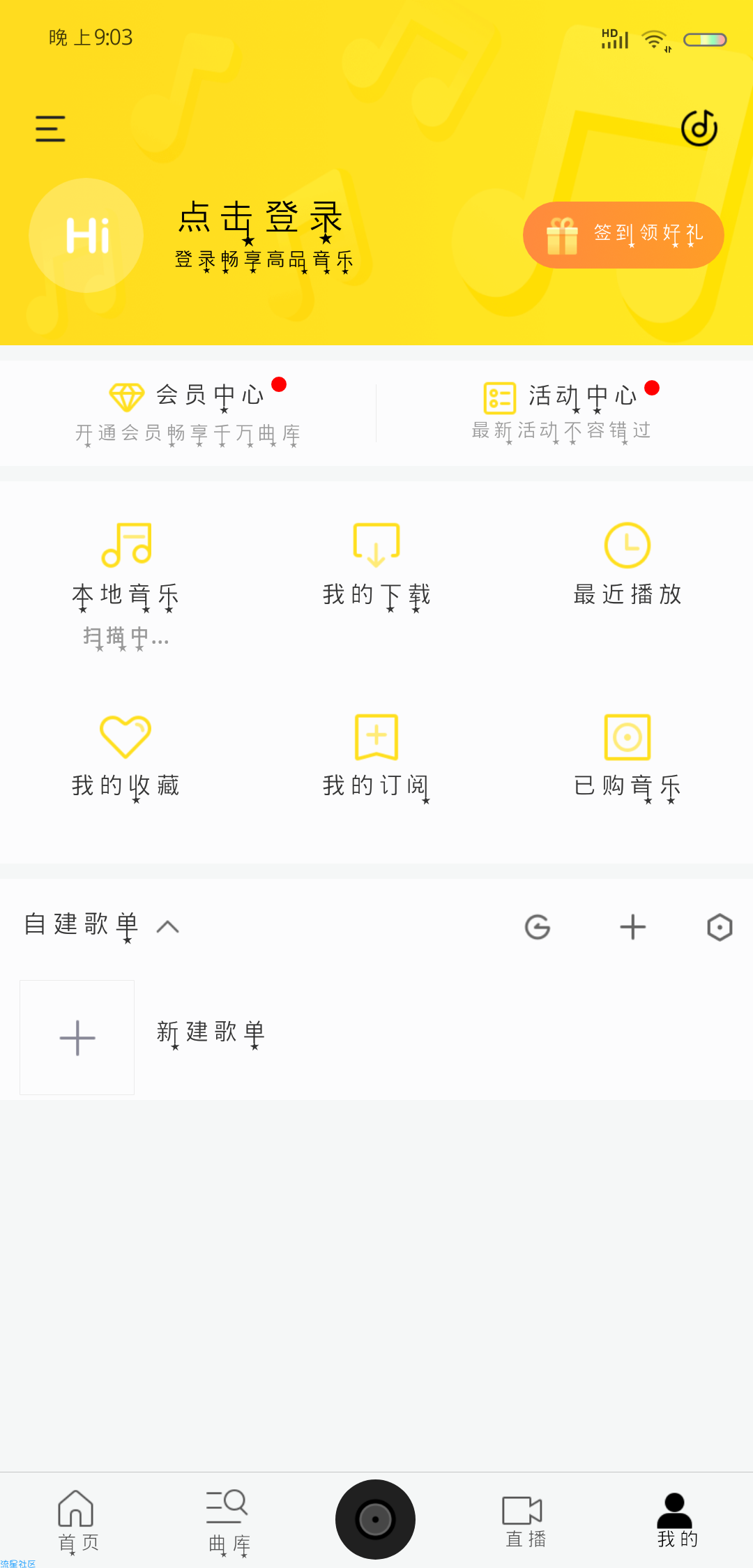Viewport: 753px width, 1568px height.
Task: Collapse the 自建歌单 section
Action: (168, 927)
